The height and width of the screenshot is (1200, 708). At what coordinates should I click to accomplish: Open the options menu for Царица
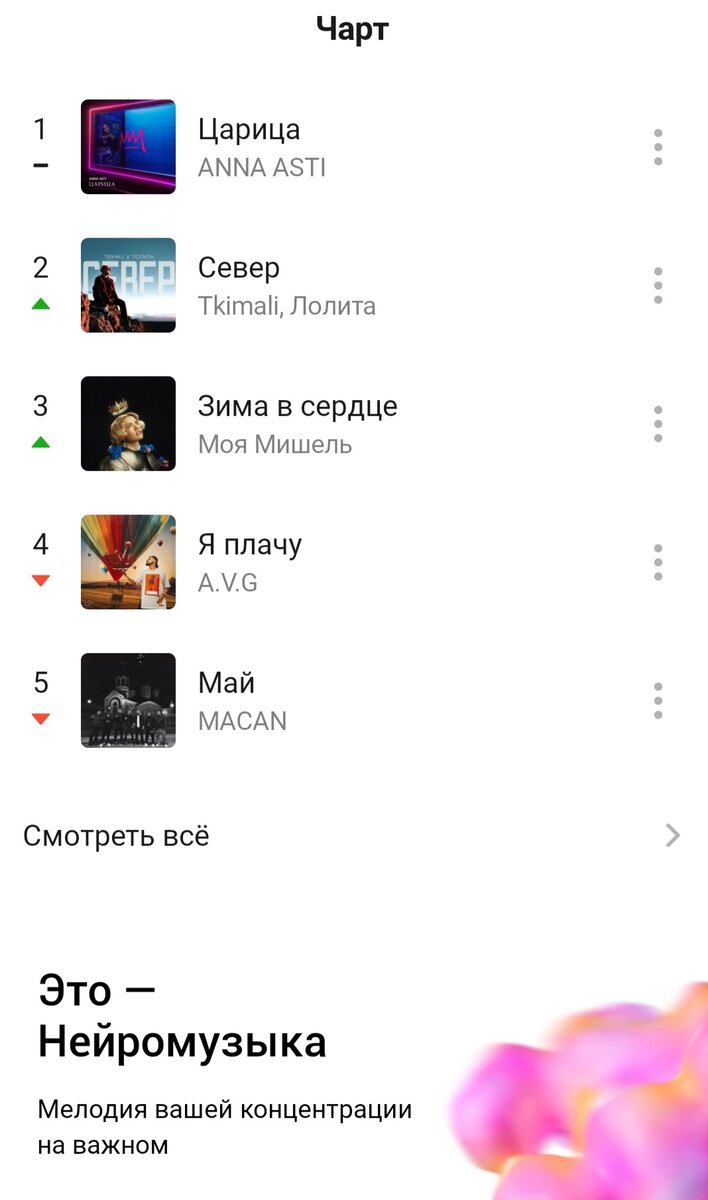657,147
